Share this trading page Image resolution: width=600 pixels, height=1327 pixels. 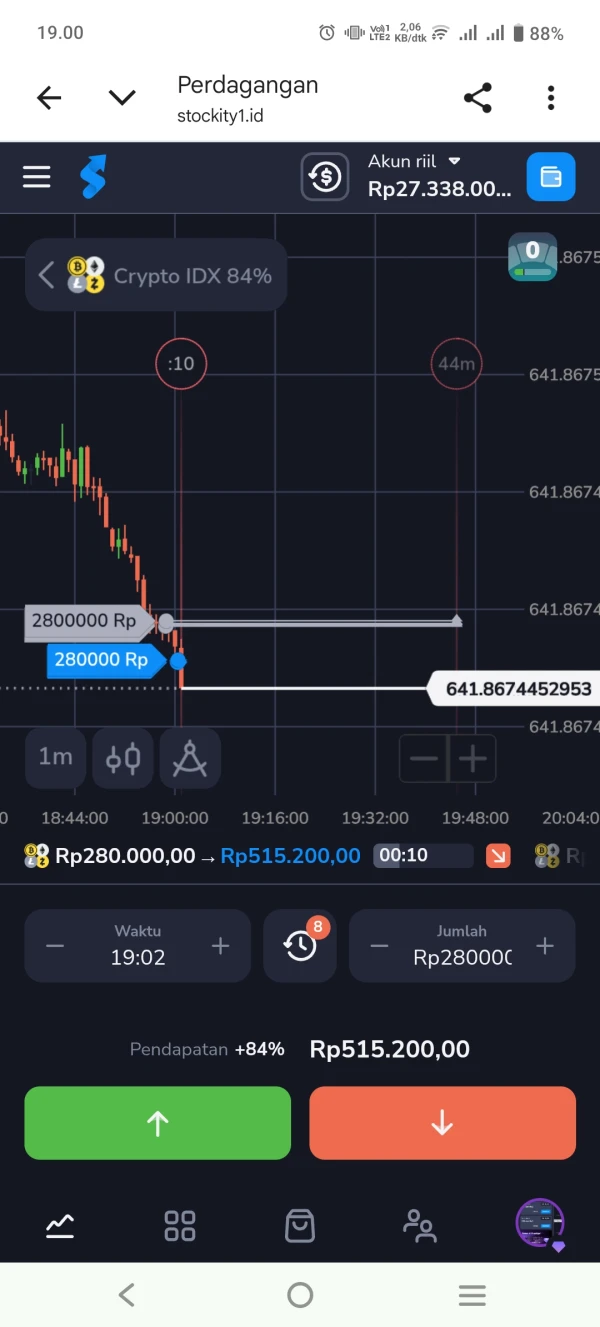pyautogui.click(x=478, y=98)
